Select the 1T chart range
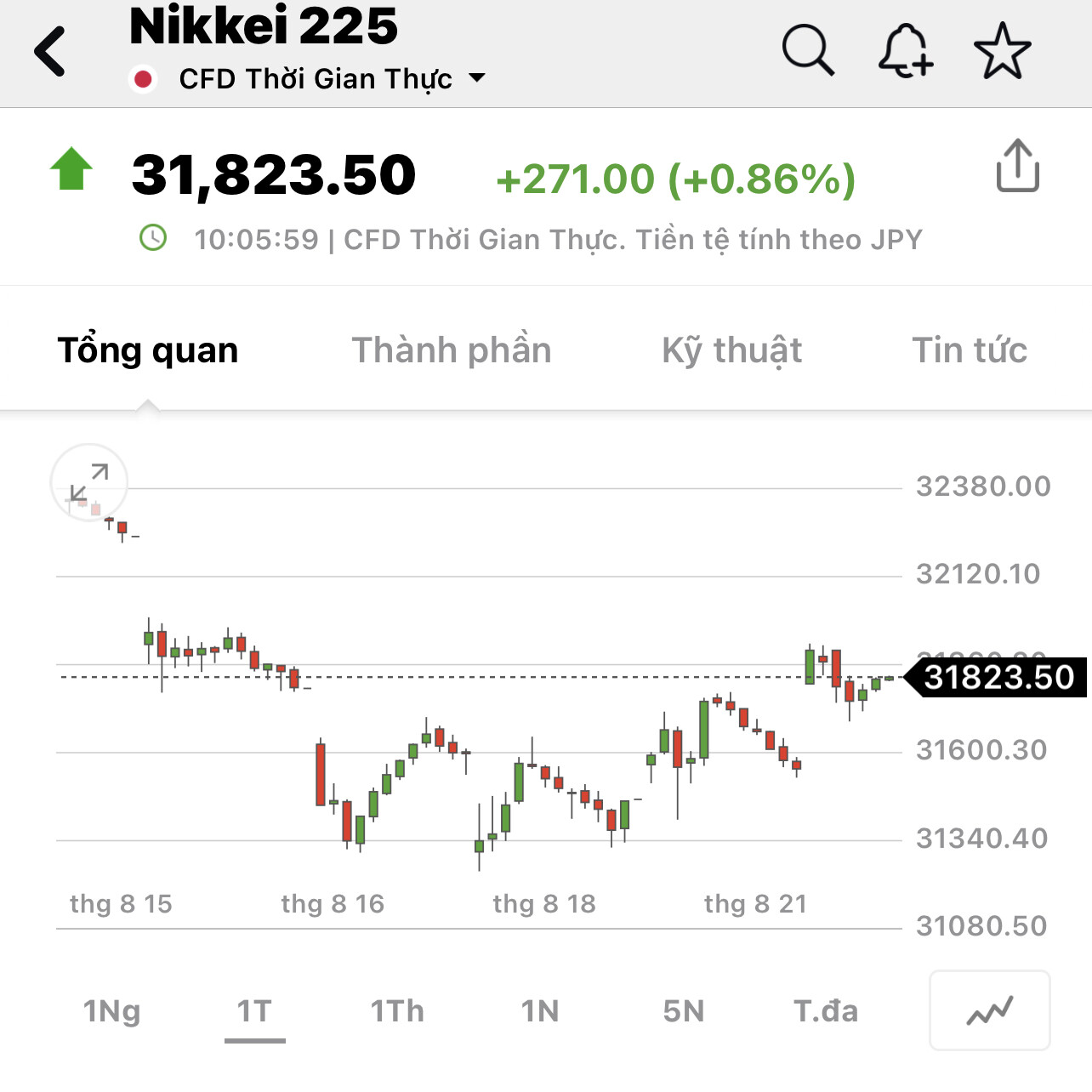This screenshot has height=1092, width=1092. click(x=254, y=1011)
